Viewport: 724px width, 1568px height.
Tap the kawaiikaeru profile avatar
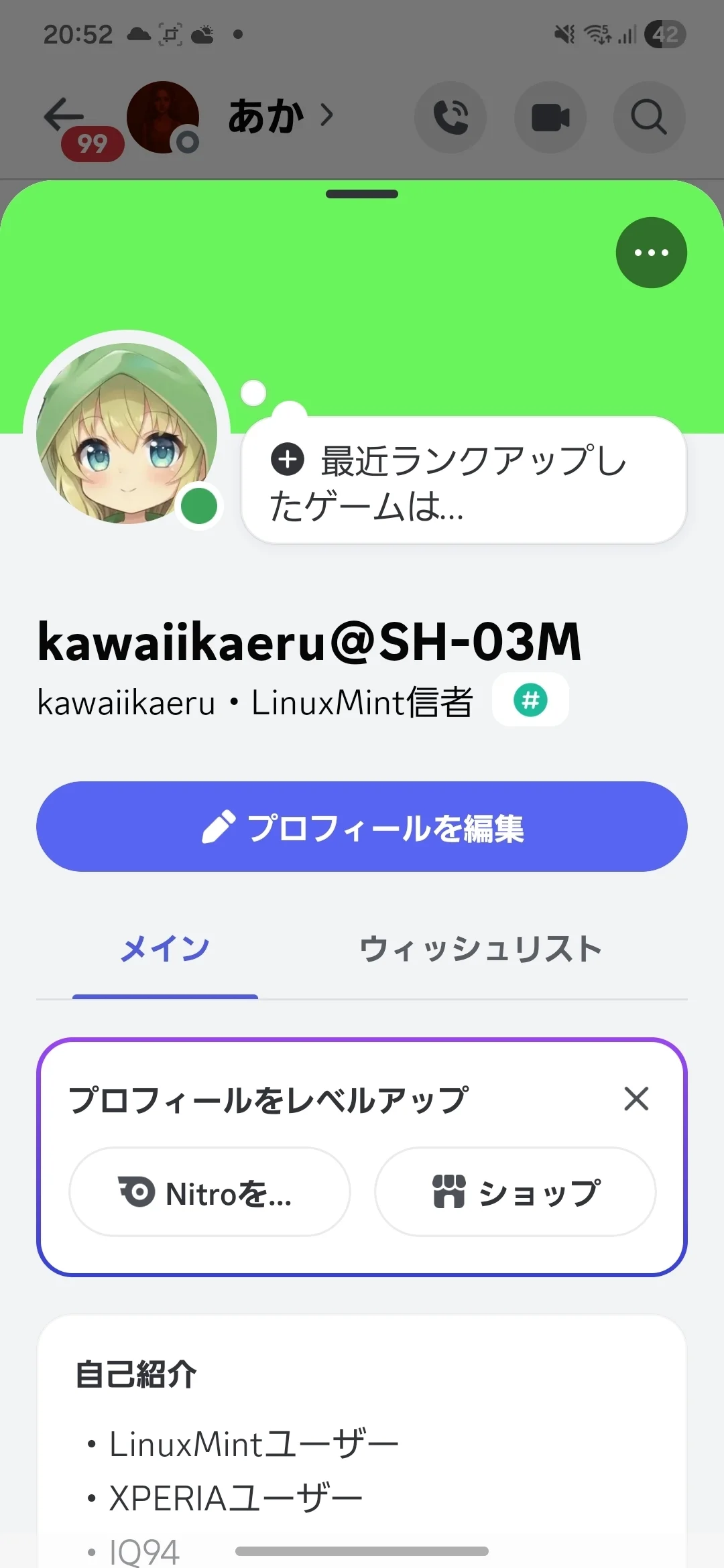[x=126, y=433]
